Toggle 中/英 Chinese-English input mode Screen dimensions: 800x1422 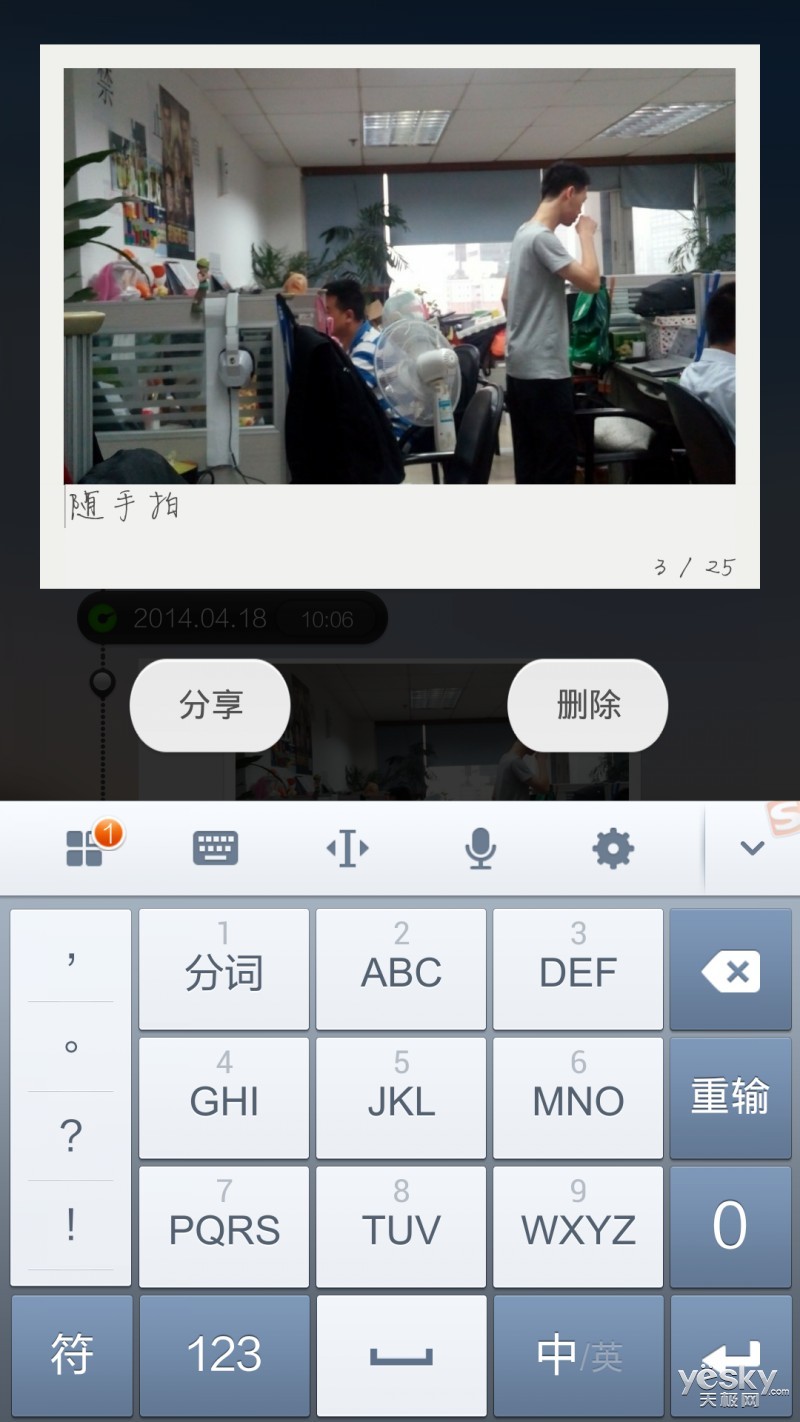(578, 1354)
